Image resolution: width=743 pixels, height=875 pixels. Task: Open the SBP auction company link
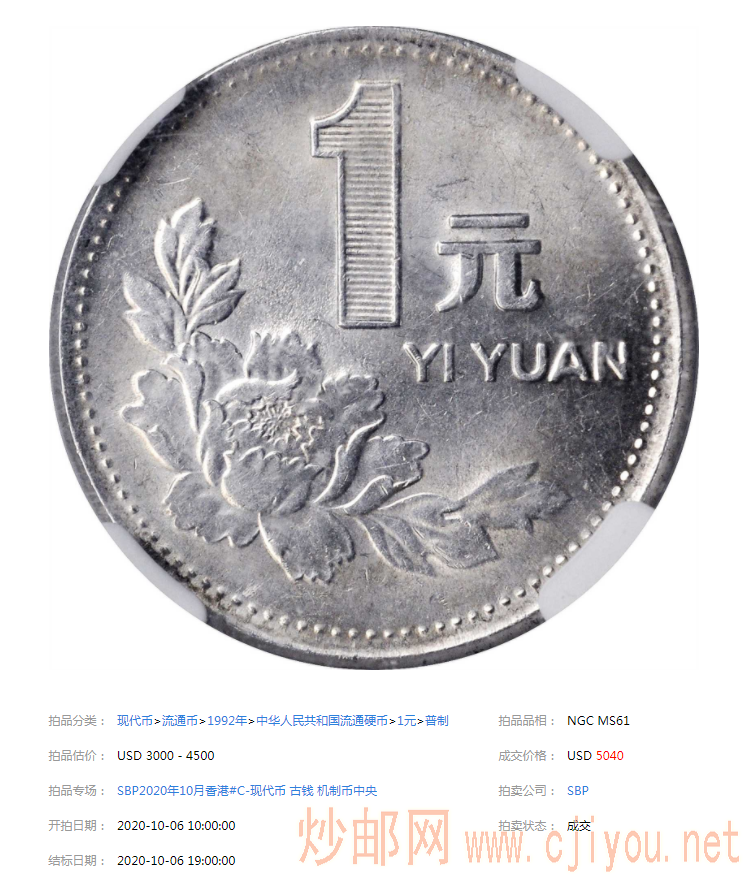[x=577, y=790]
